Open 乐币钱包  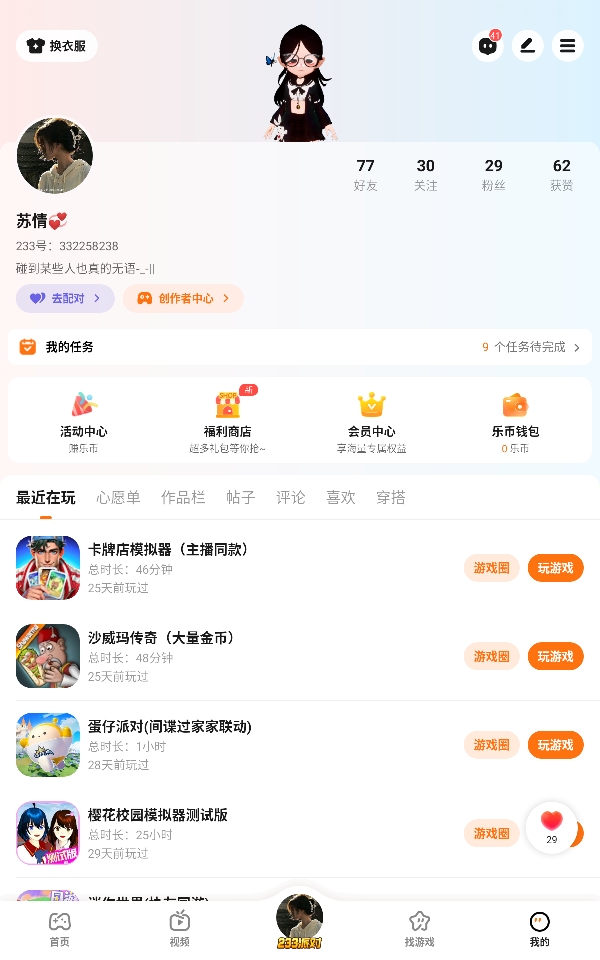[x=515, y=420]
